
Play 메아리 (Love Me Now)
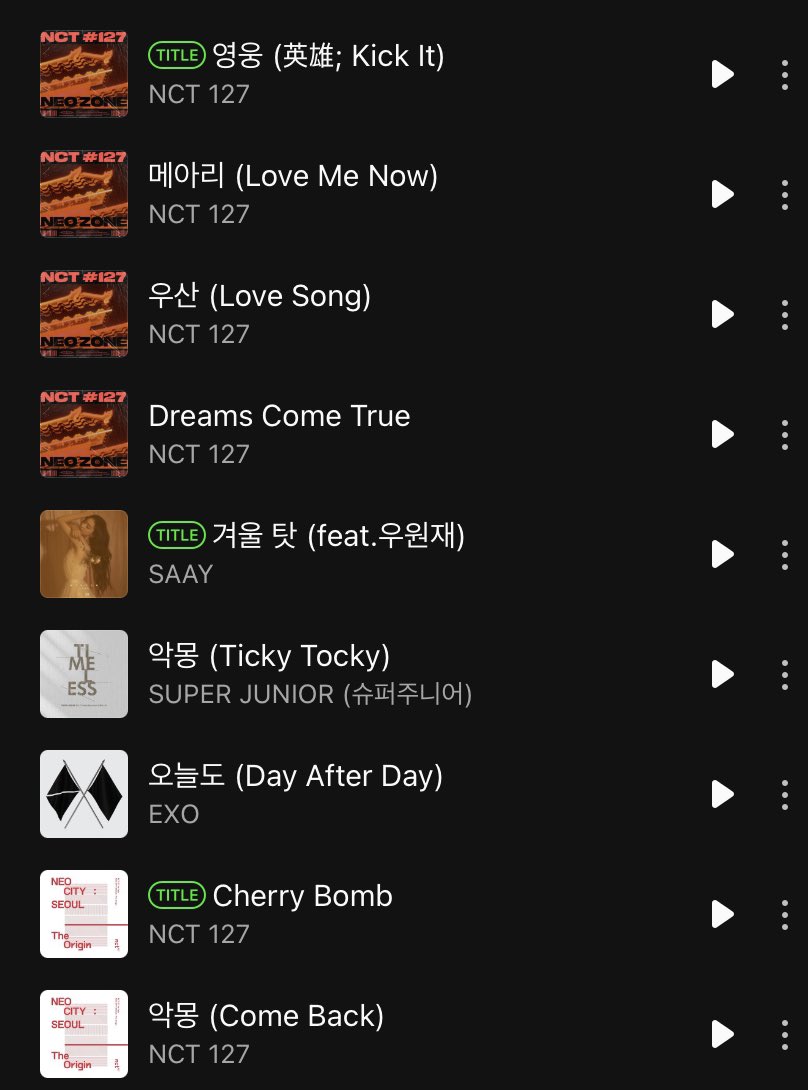click(x=722, y=194)
